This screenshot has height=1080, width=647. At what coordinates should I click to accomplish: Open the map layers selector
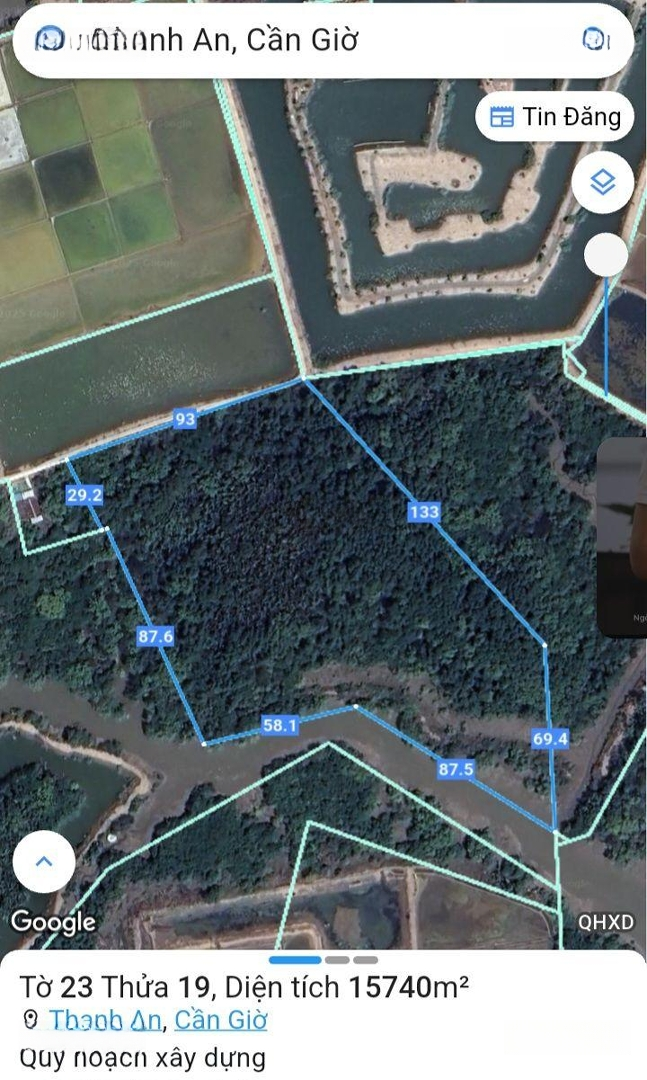[603, 182]
